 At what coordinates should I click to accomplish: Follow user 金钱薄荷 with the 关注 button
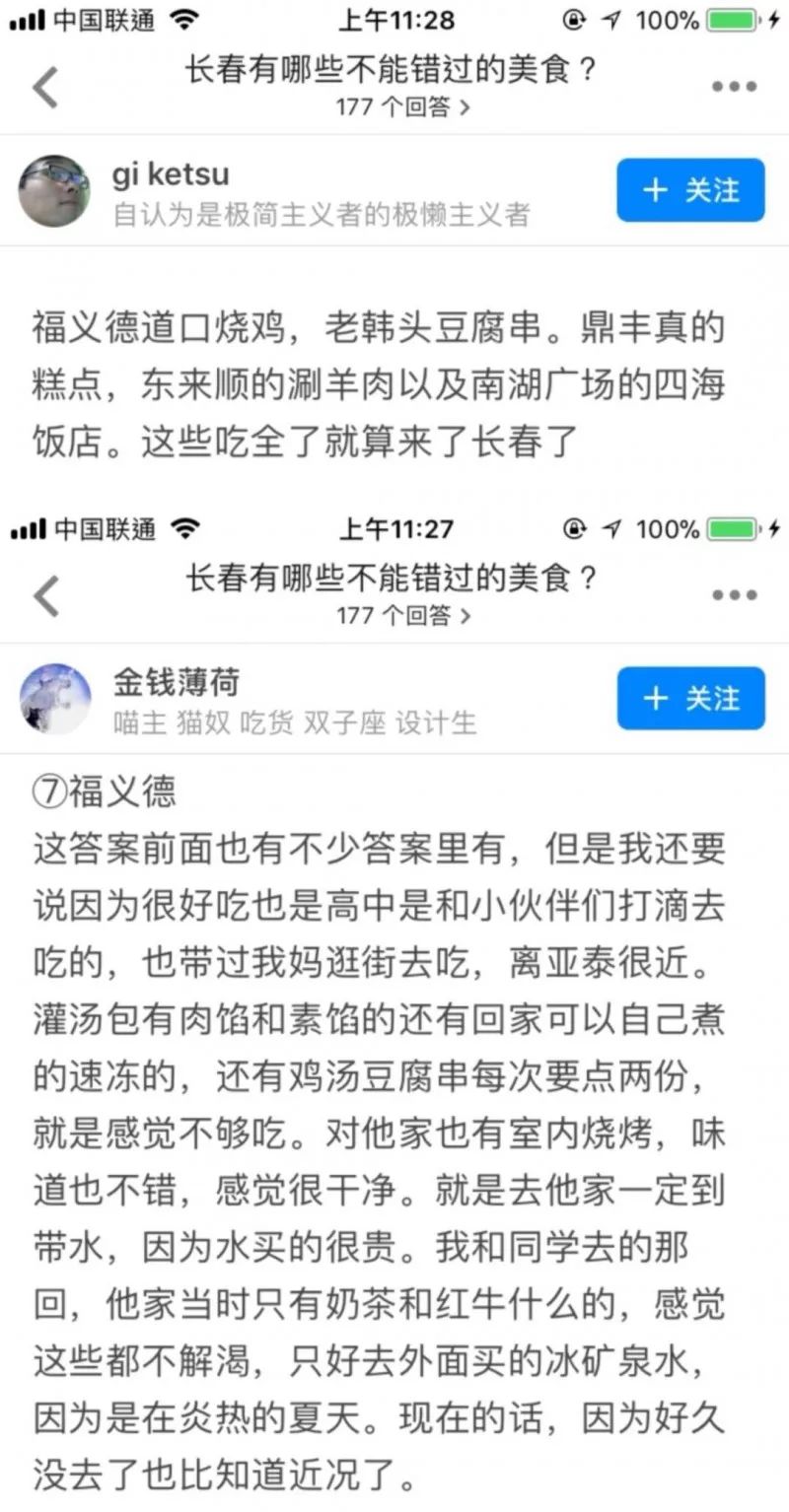(689, 699)
